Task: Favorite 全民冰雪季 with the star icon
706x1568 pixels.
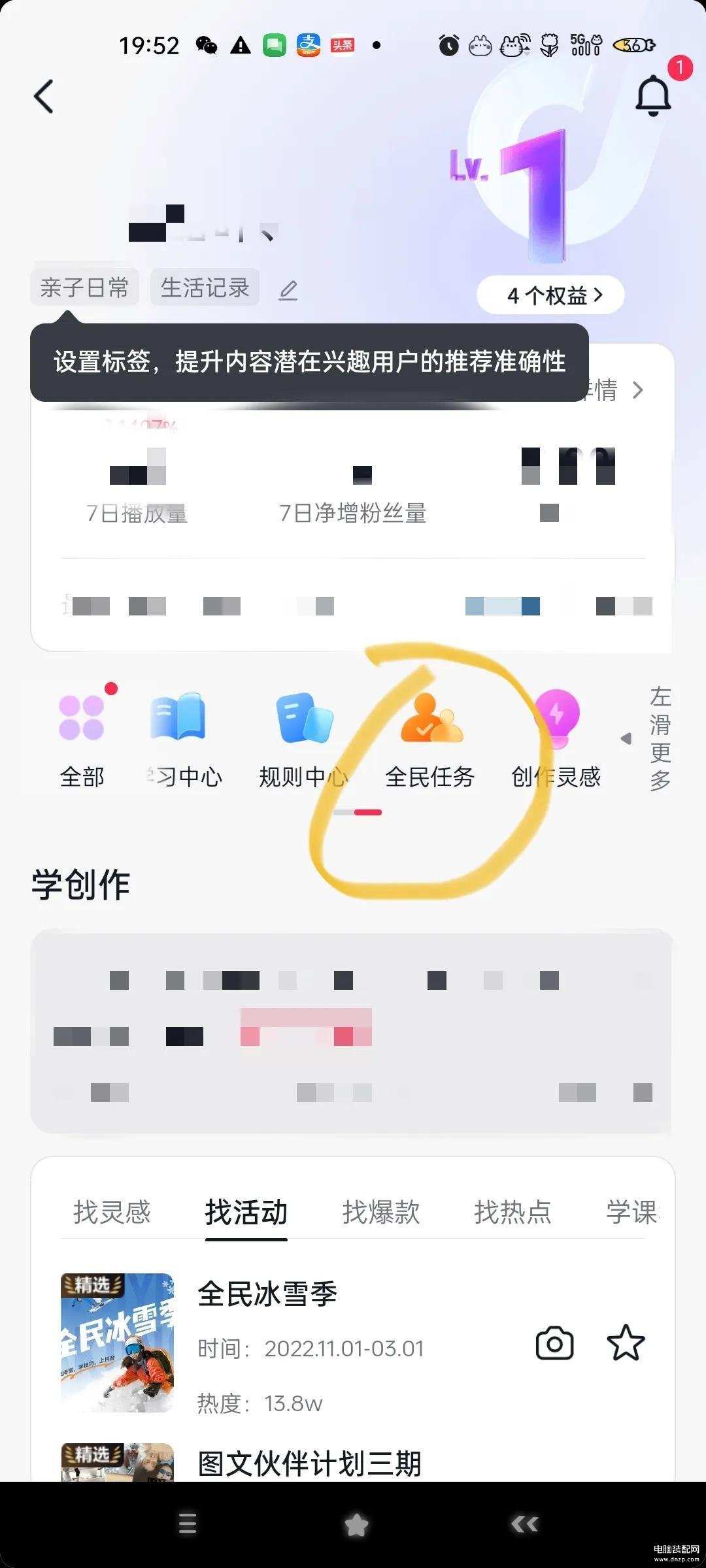Action: 626,1343
